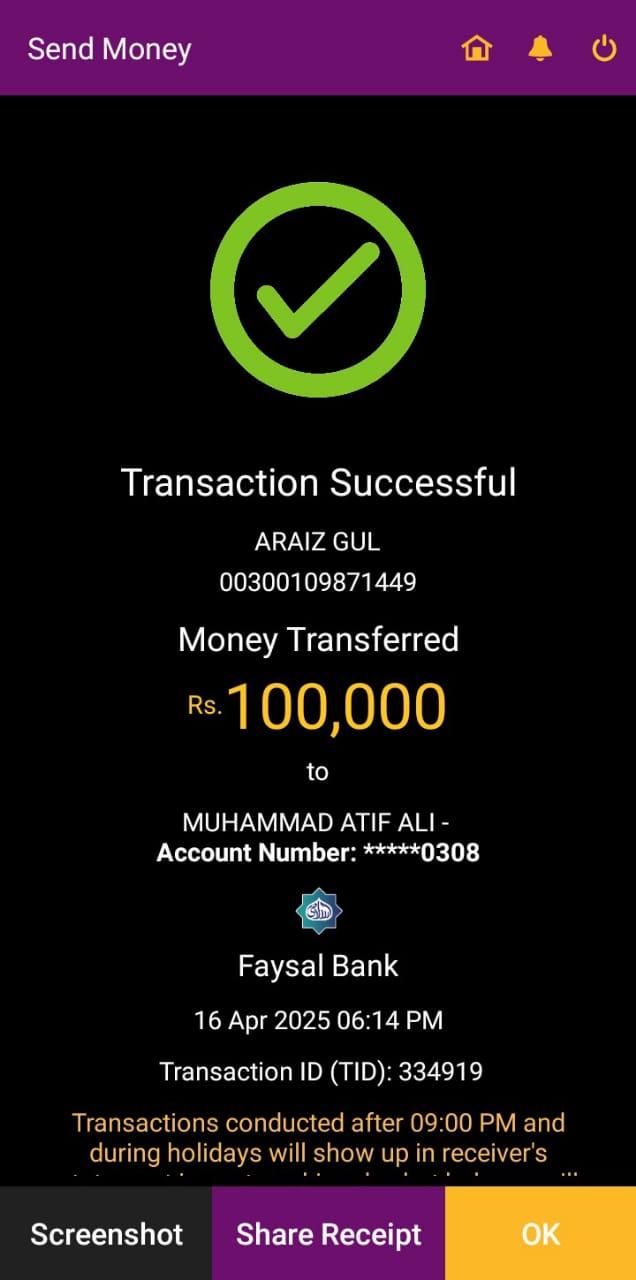Take a screenshot of the receipt

click(106, 1234)
